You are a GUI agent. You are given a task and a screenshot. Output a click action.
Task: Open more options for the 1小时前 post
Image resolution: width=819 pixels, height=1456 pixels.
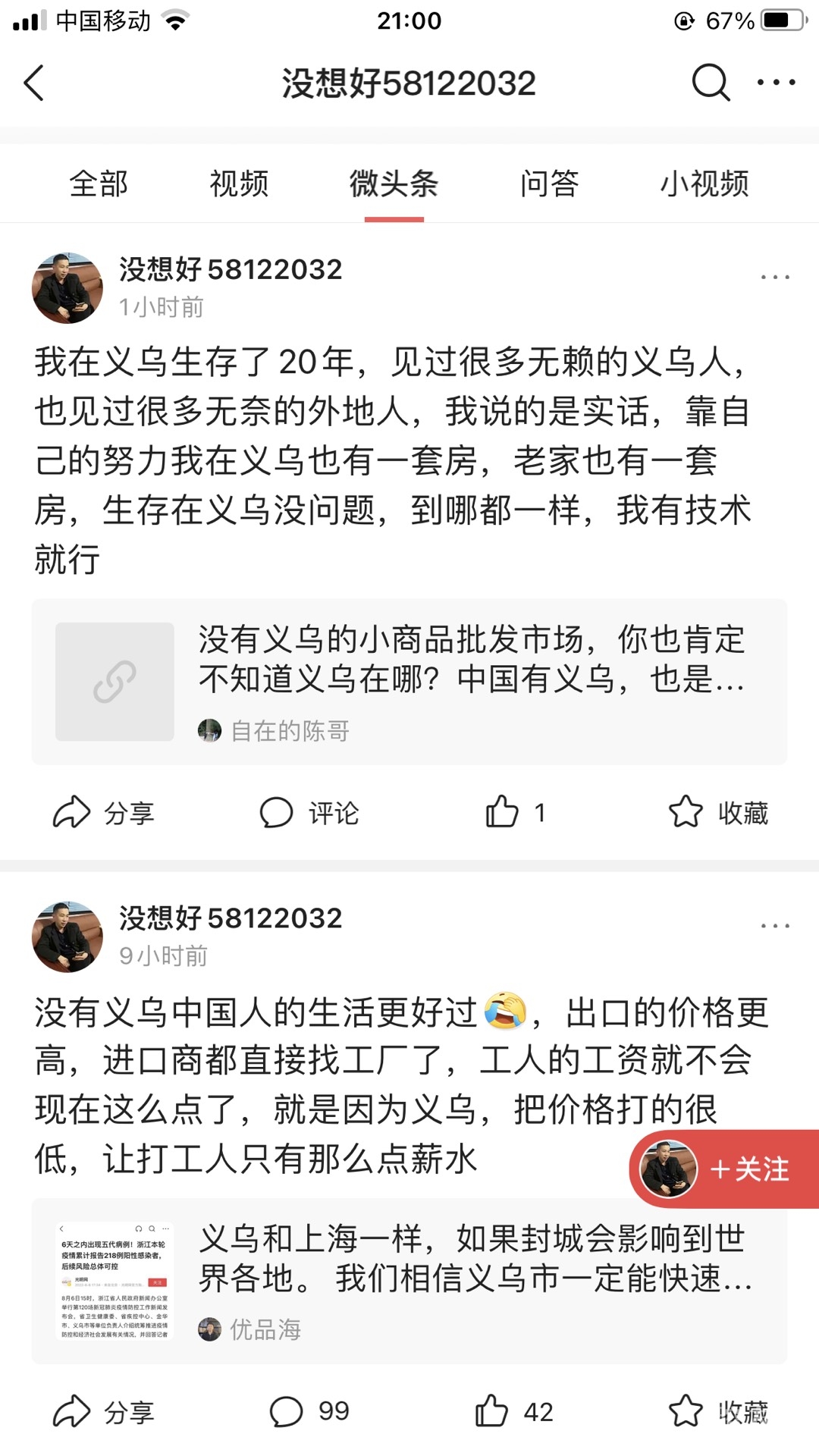click(x=775, y=278)
